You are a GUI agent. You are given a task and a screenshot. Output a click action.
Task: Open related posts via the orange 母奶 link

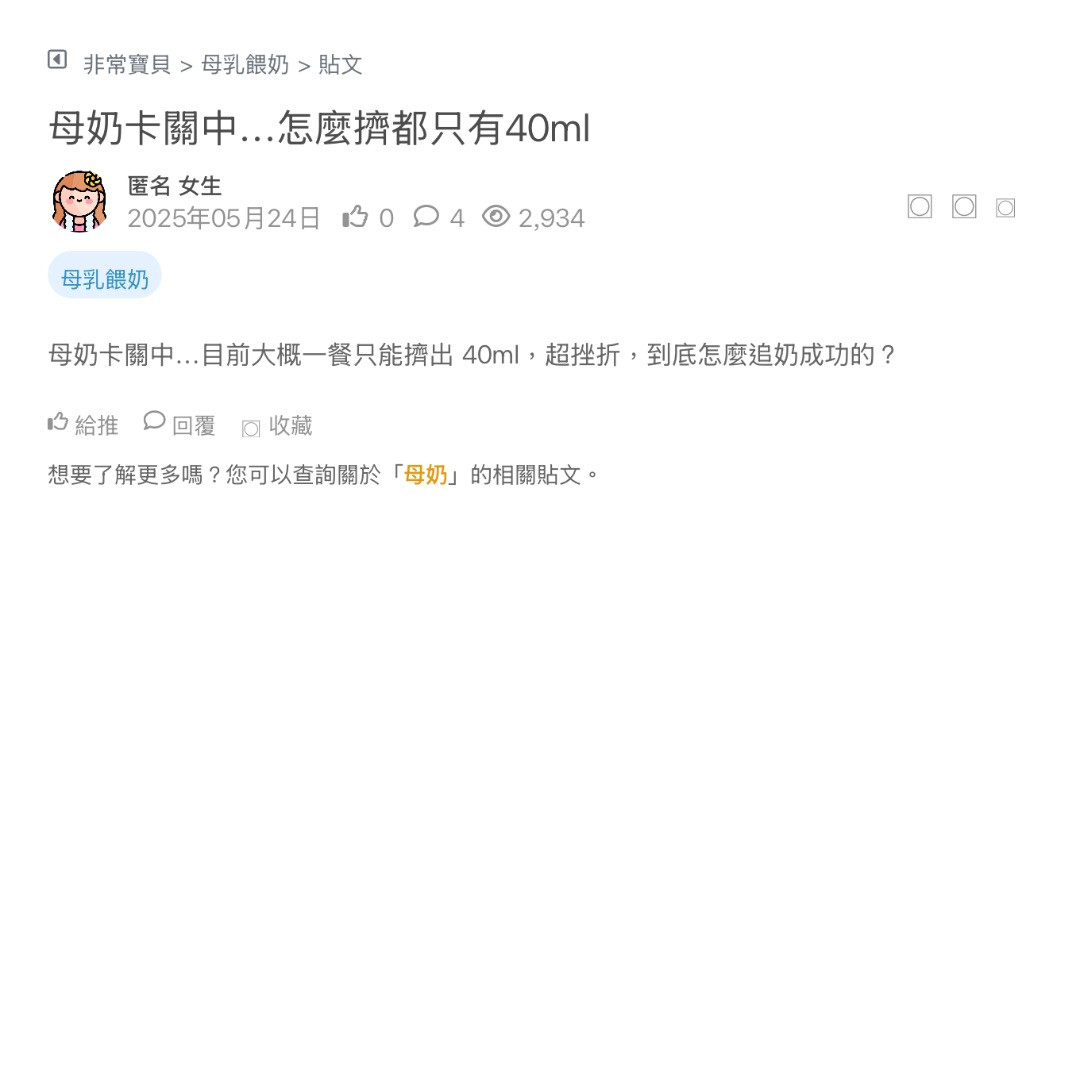click(425, 475)
